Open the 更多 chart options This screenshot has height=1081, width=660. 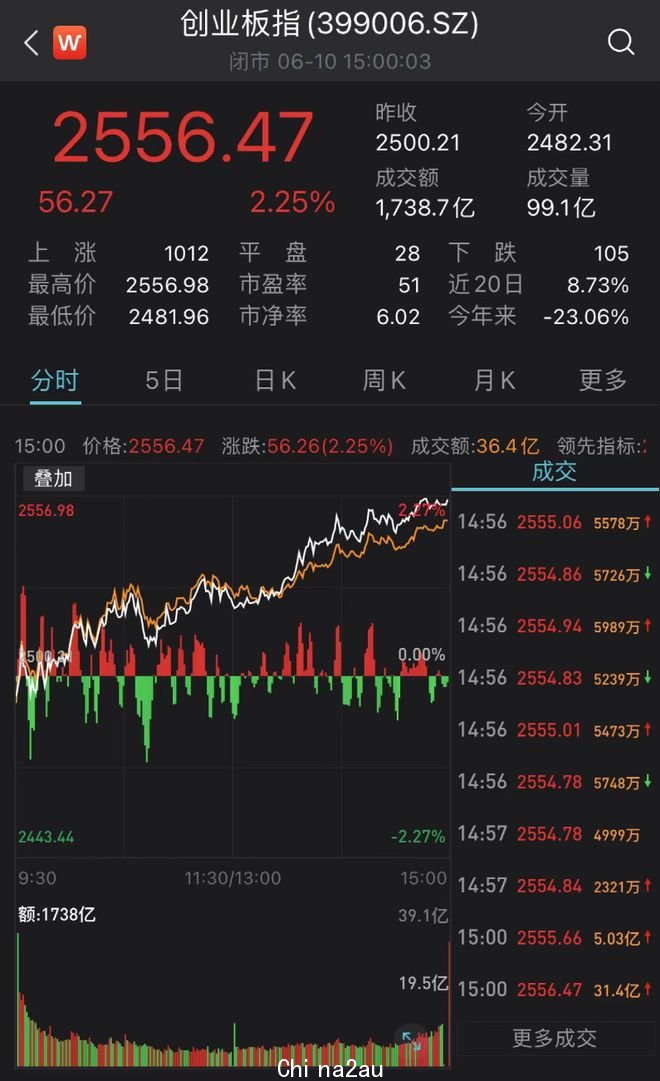(x=603, y=381)
